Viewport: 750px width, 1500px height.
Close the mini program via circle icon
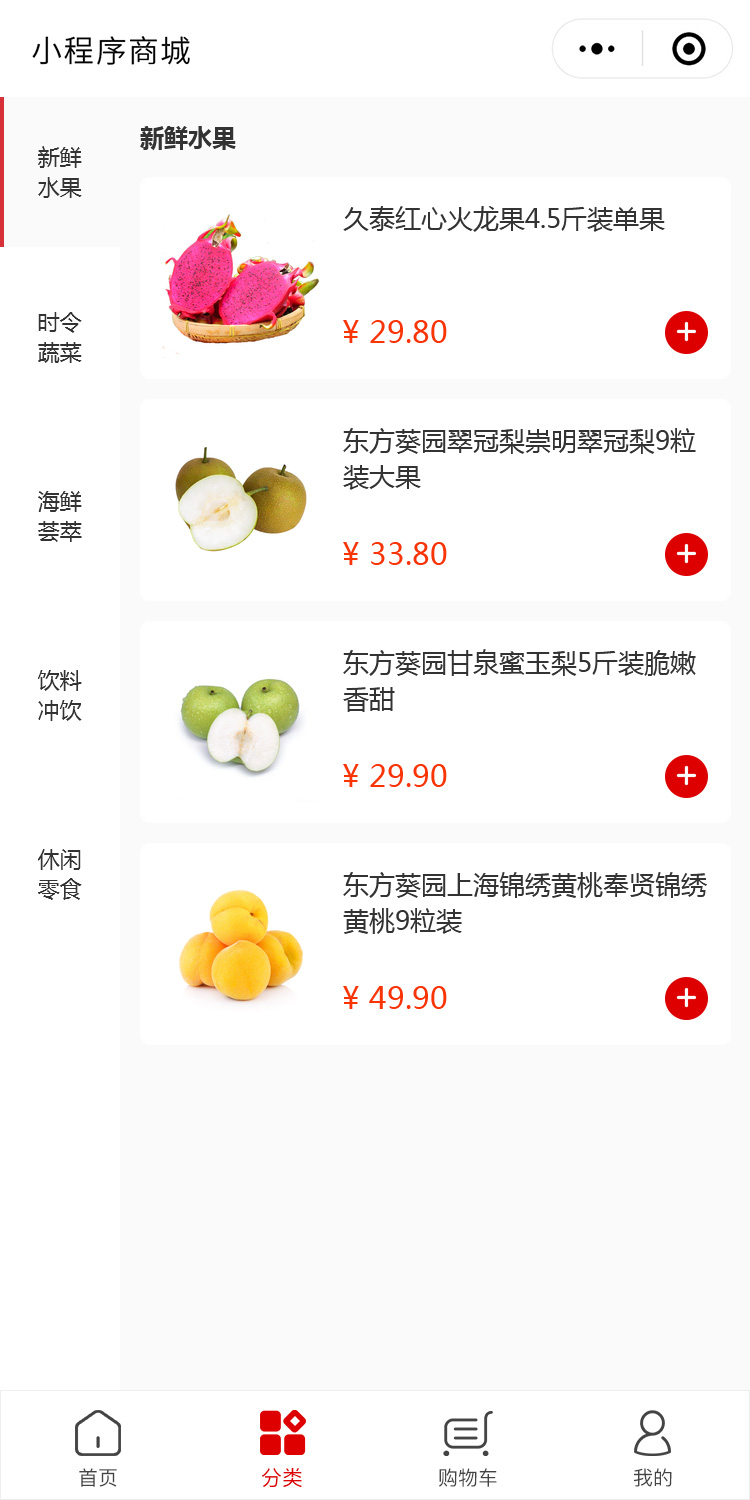[688, 48]
